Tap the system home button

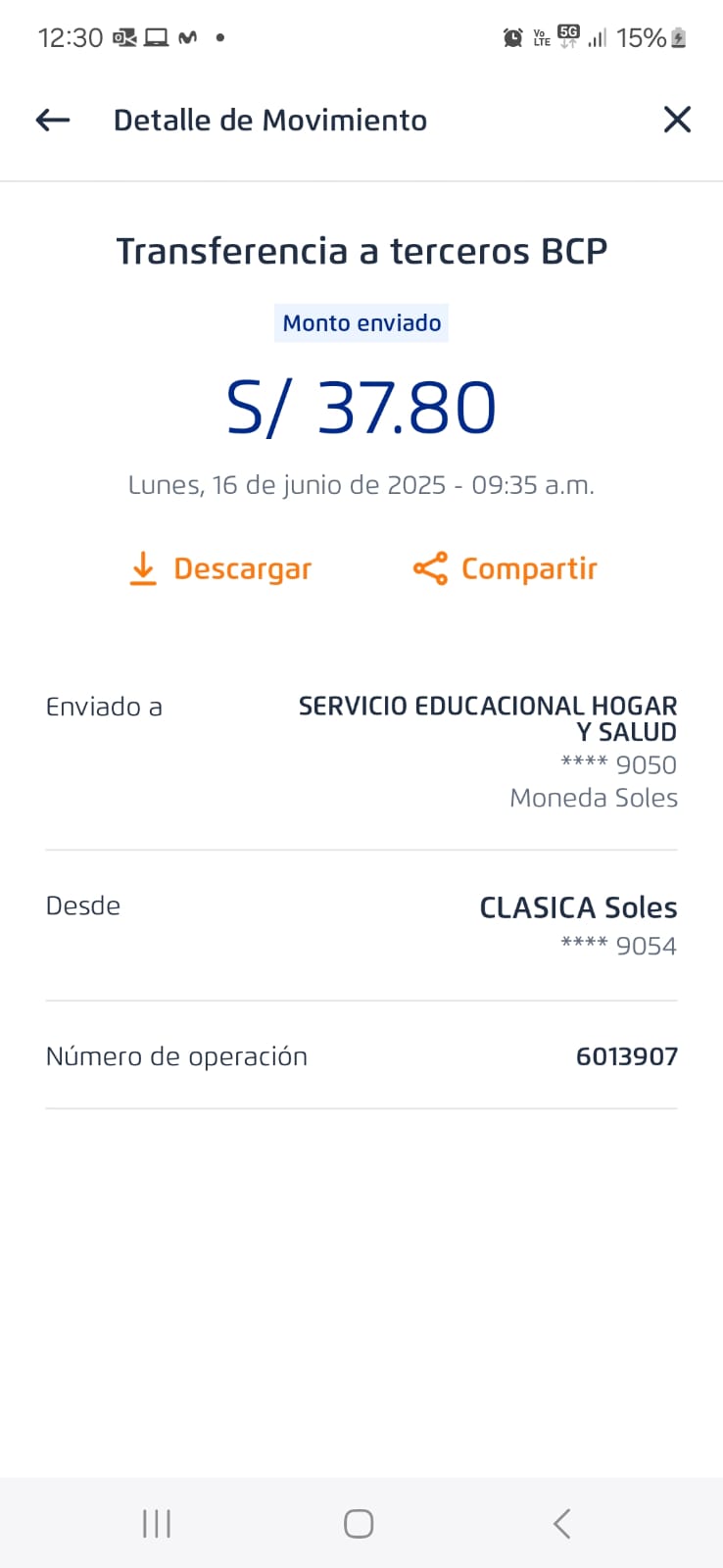pos(359,1524)
